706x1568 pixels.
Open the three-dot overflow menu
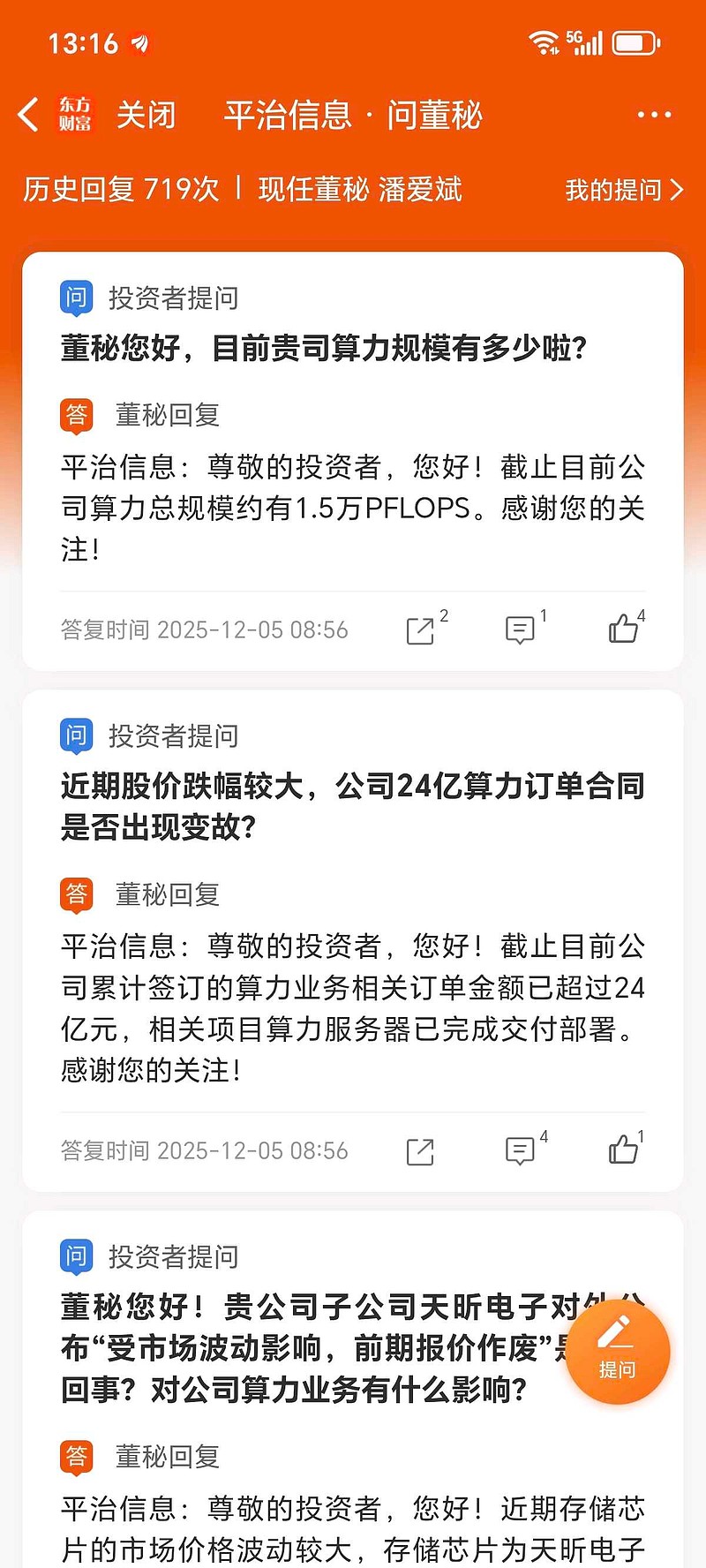point(654,115)
